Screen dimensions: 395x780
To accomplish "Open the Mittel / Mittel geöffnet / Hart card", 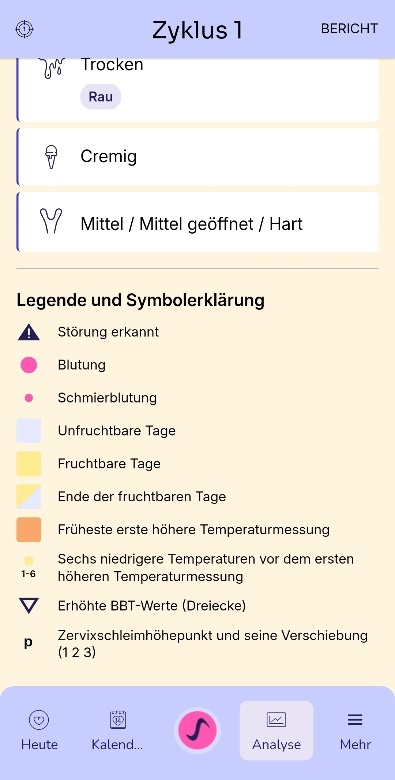I will (x=198, y=222).
